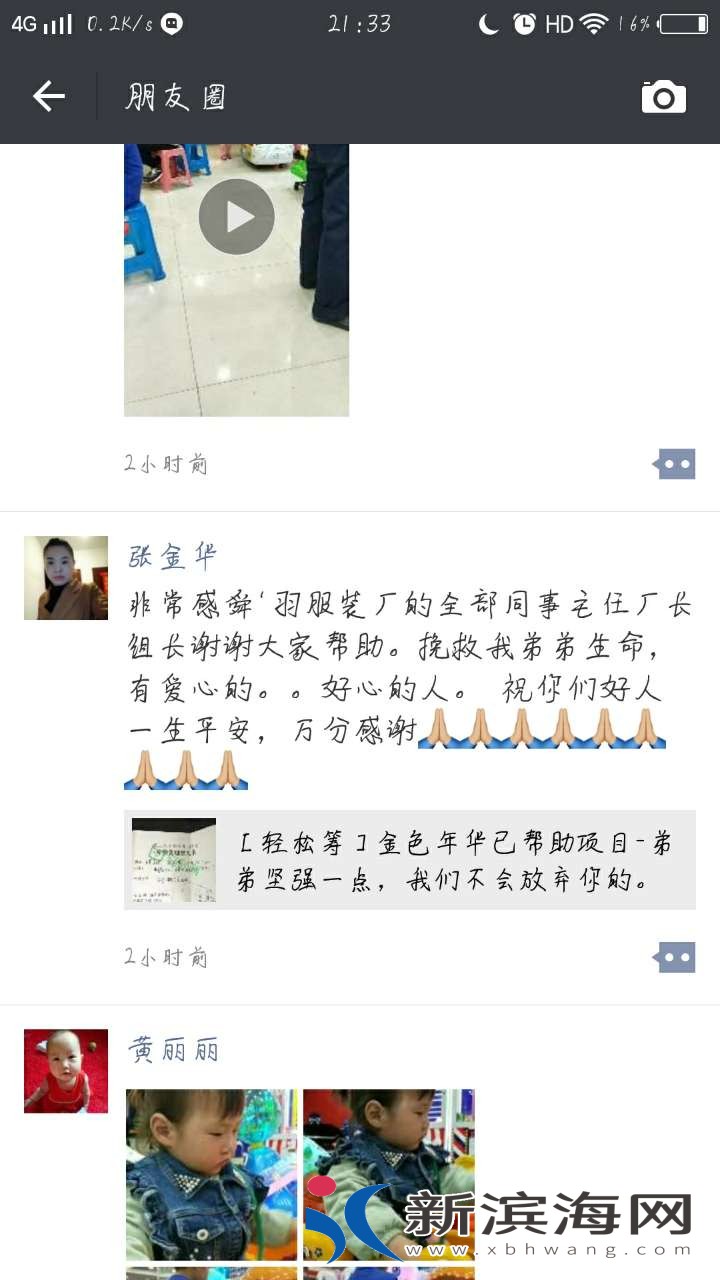720x1280 pixels.
Task: Open the 轻松筹 shared link card
Action: pos(410,860)
